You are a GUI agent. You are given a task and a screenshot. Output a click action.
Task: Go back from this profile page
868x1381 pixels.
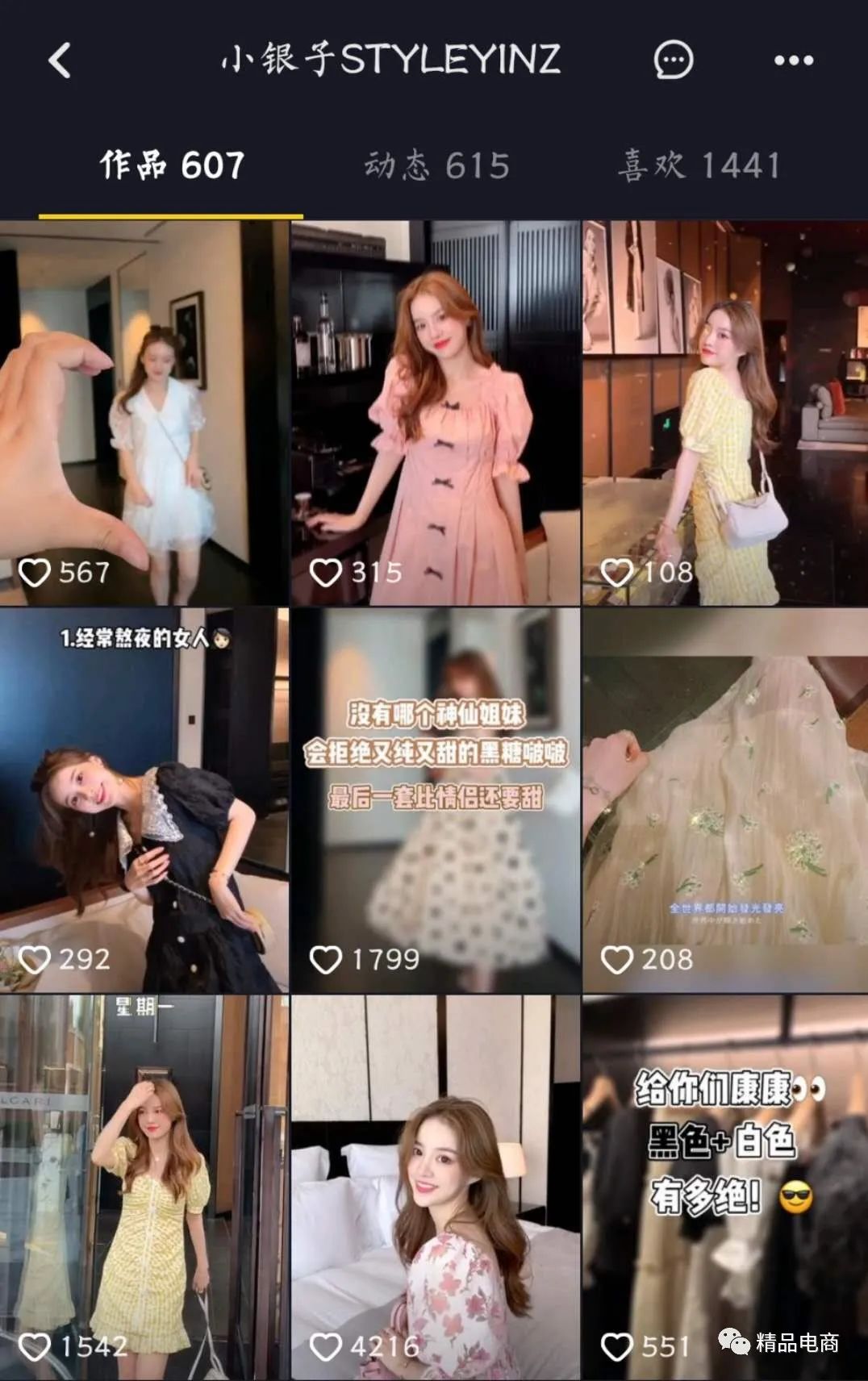coord(60,60)
